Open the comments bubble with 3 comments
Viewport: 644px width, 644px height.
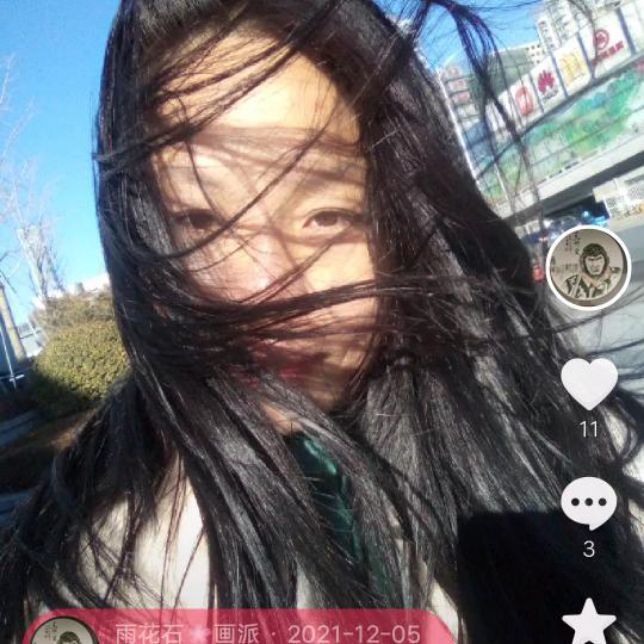click(588, 503)
